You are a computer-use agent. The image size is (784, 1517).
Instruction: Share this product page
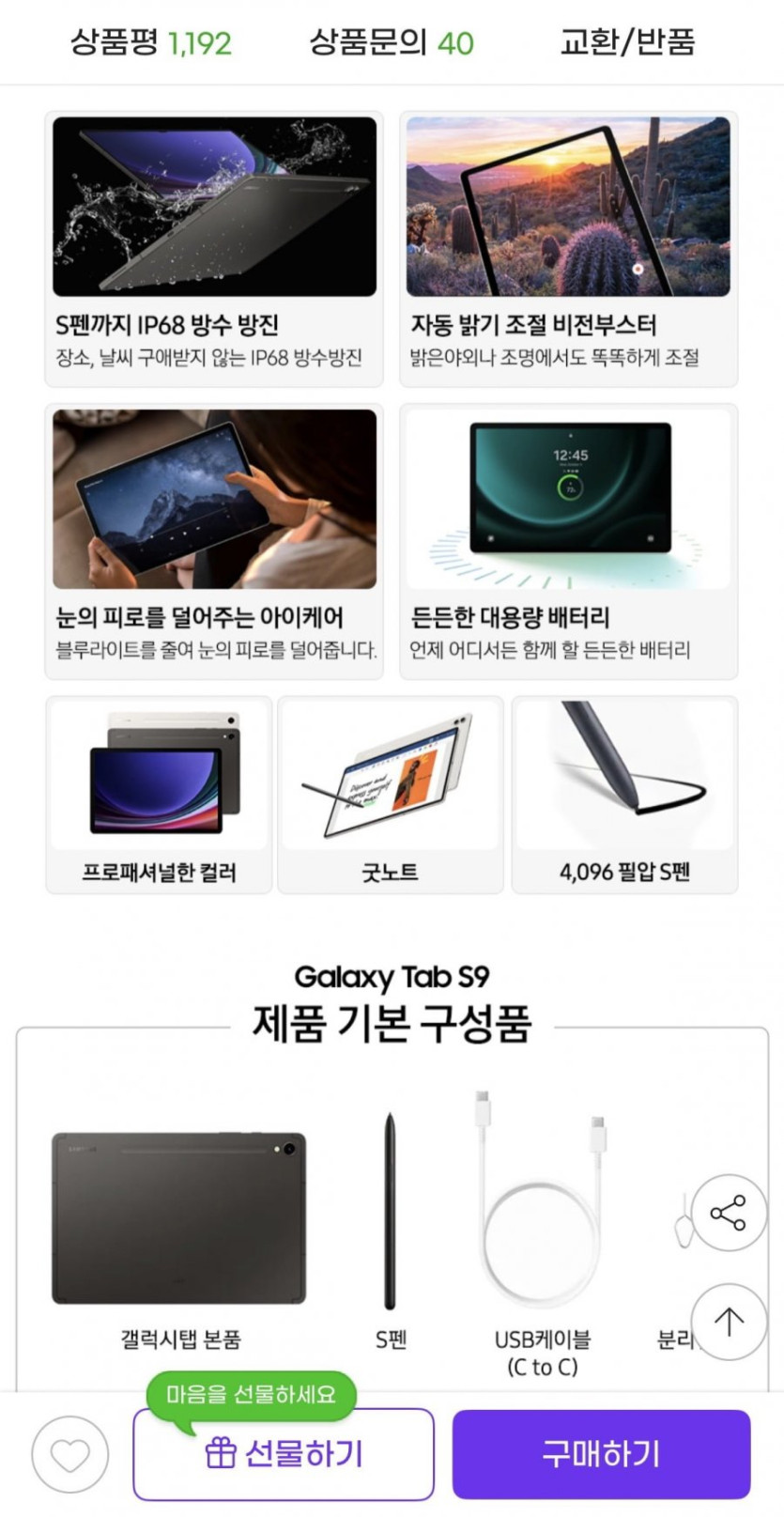[x=729, y=1213]
